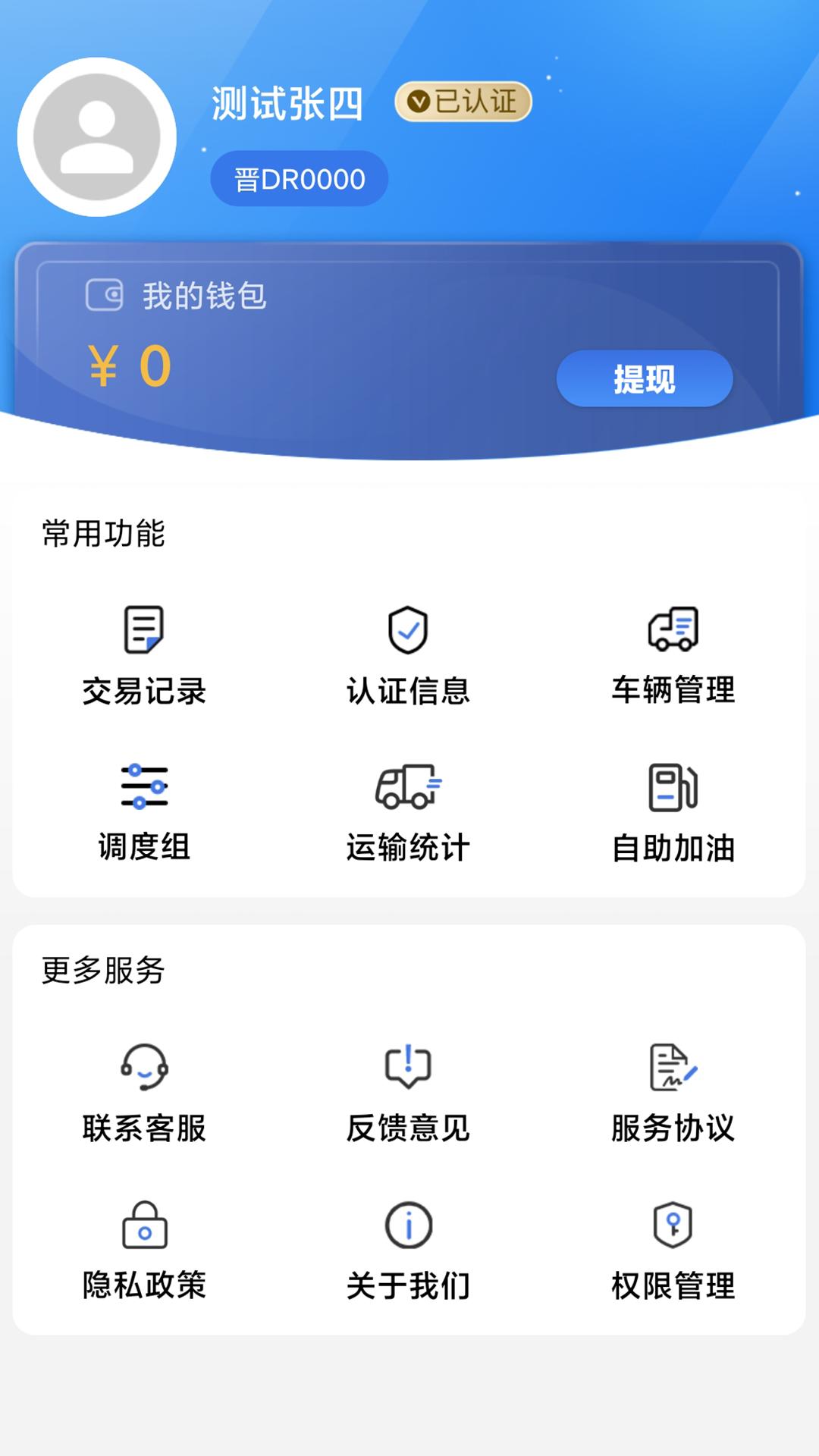Open 权限管理 permission management key shield icon

tap(673, 1223)
